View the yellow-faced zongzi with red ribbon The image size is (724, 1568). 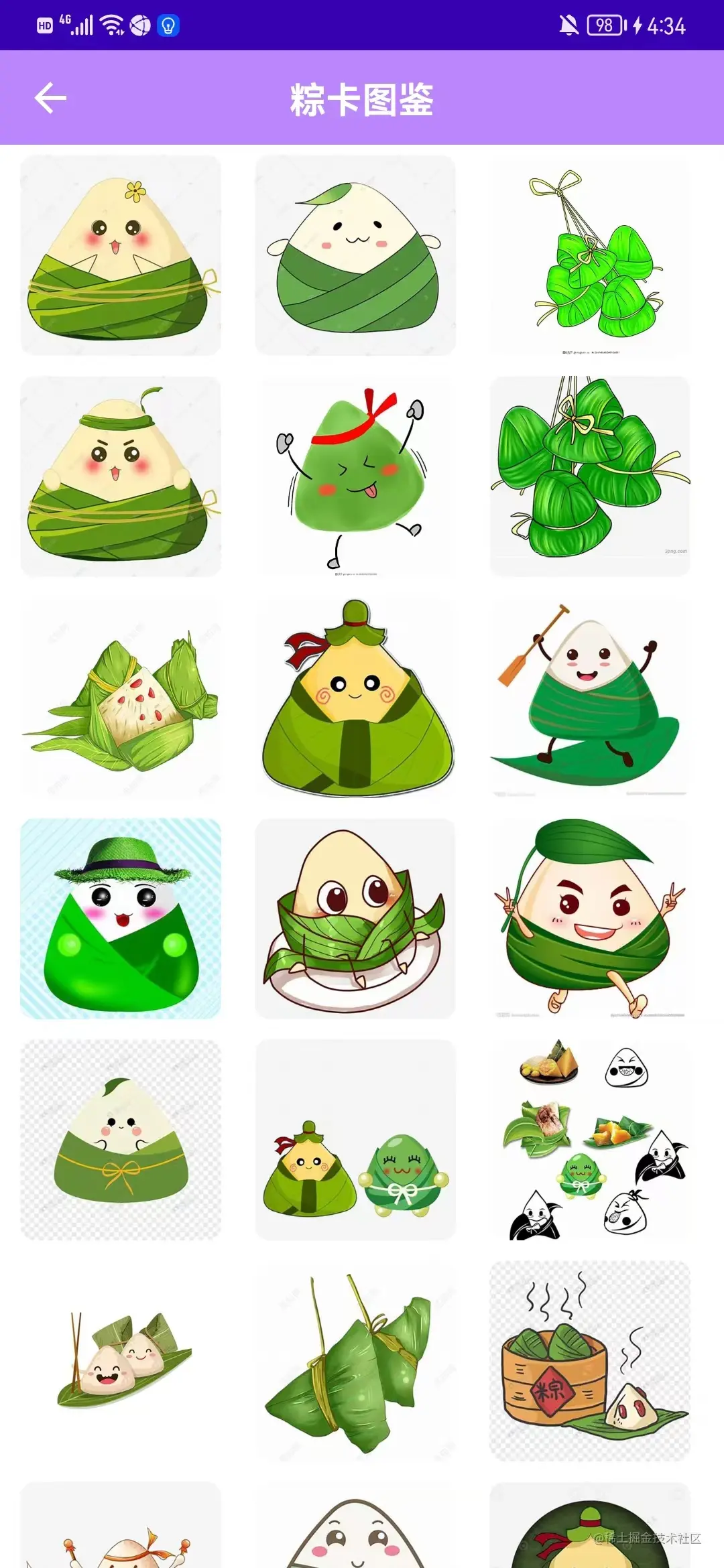[x=355, y=698]
